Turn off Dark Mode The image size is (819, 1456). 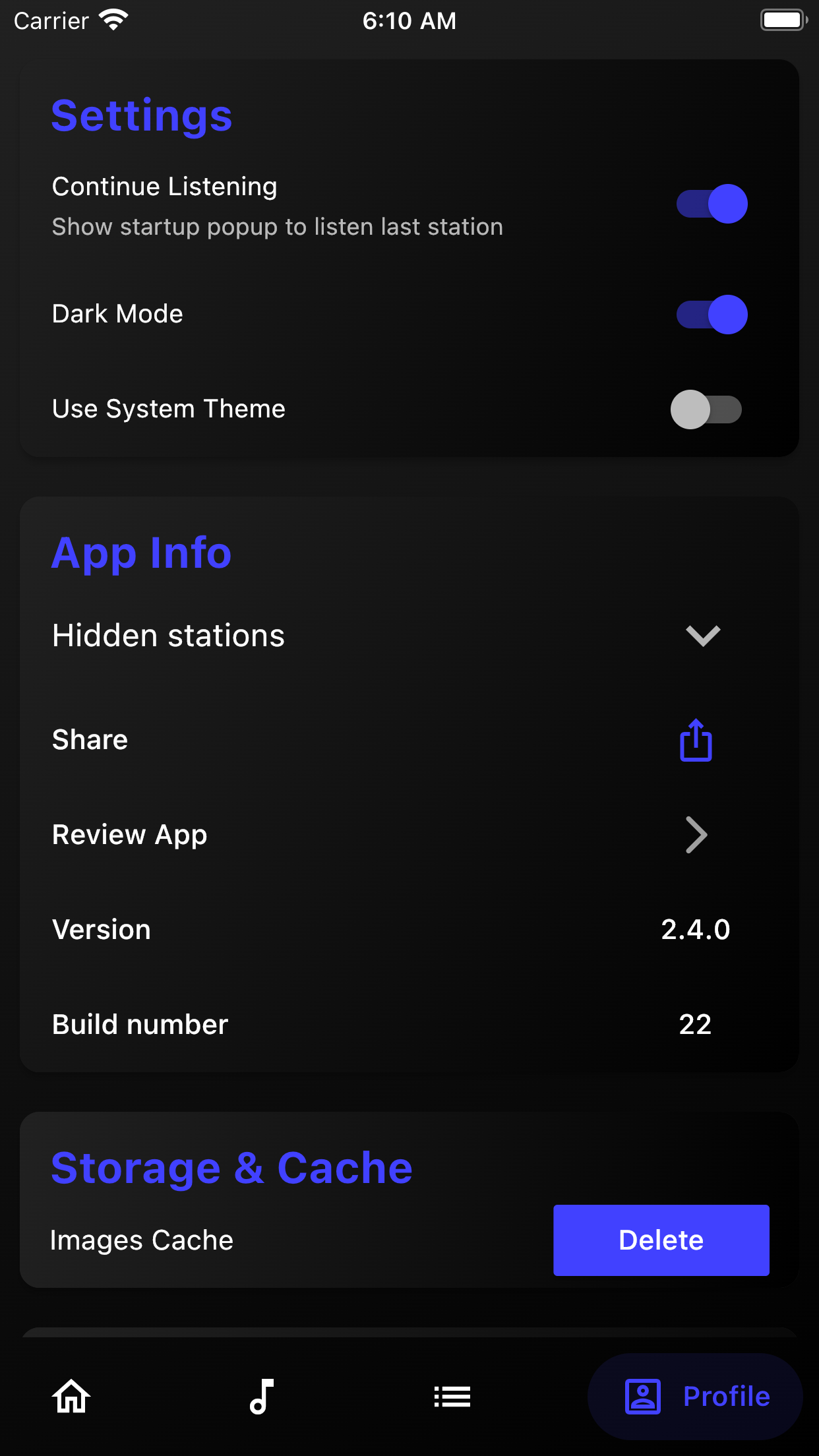click(712, 315)
